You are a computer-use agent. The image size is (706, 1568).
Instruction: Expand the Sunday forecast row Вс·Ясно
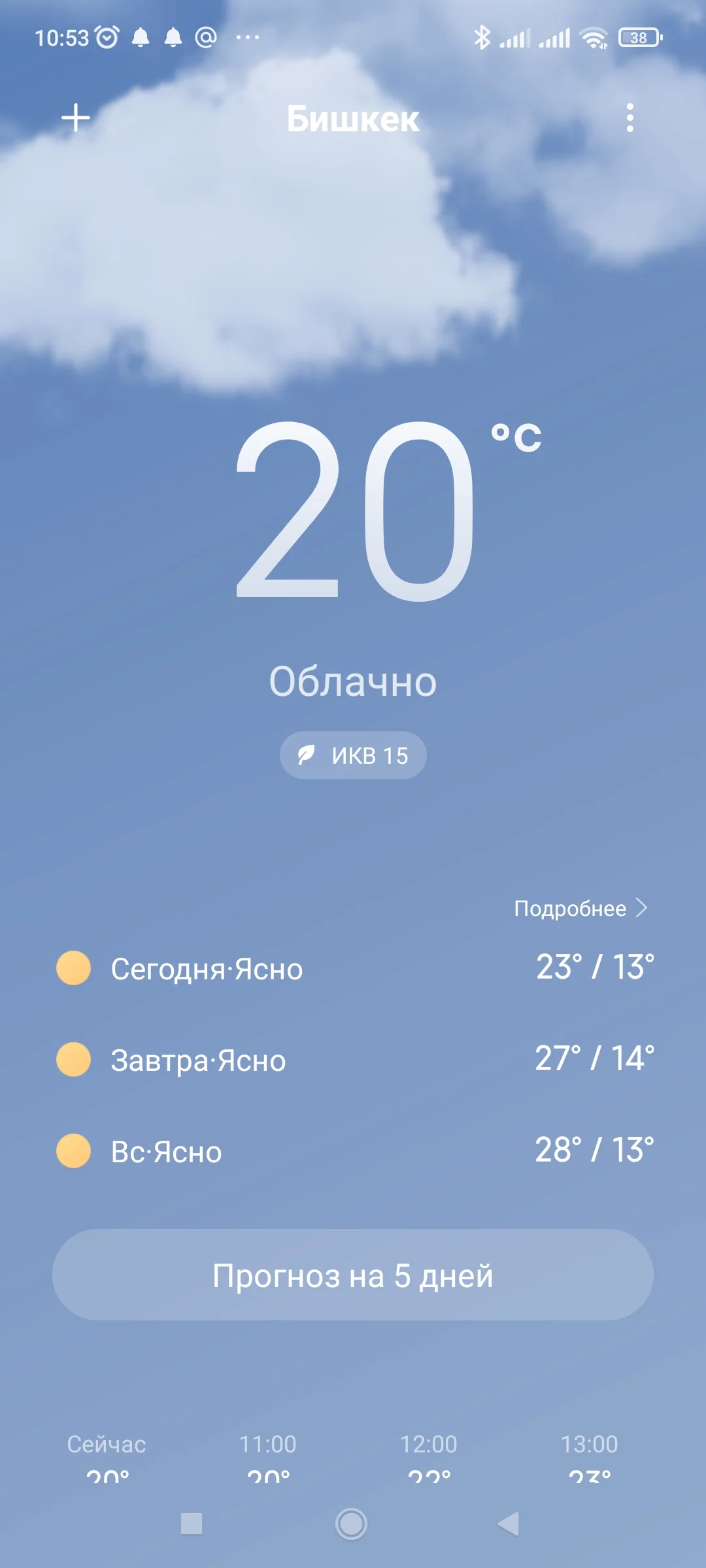click(353, 1152)
